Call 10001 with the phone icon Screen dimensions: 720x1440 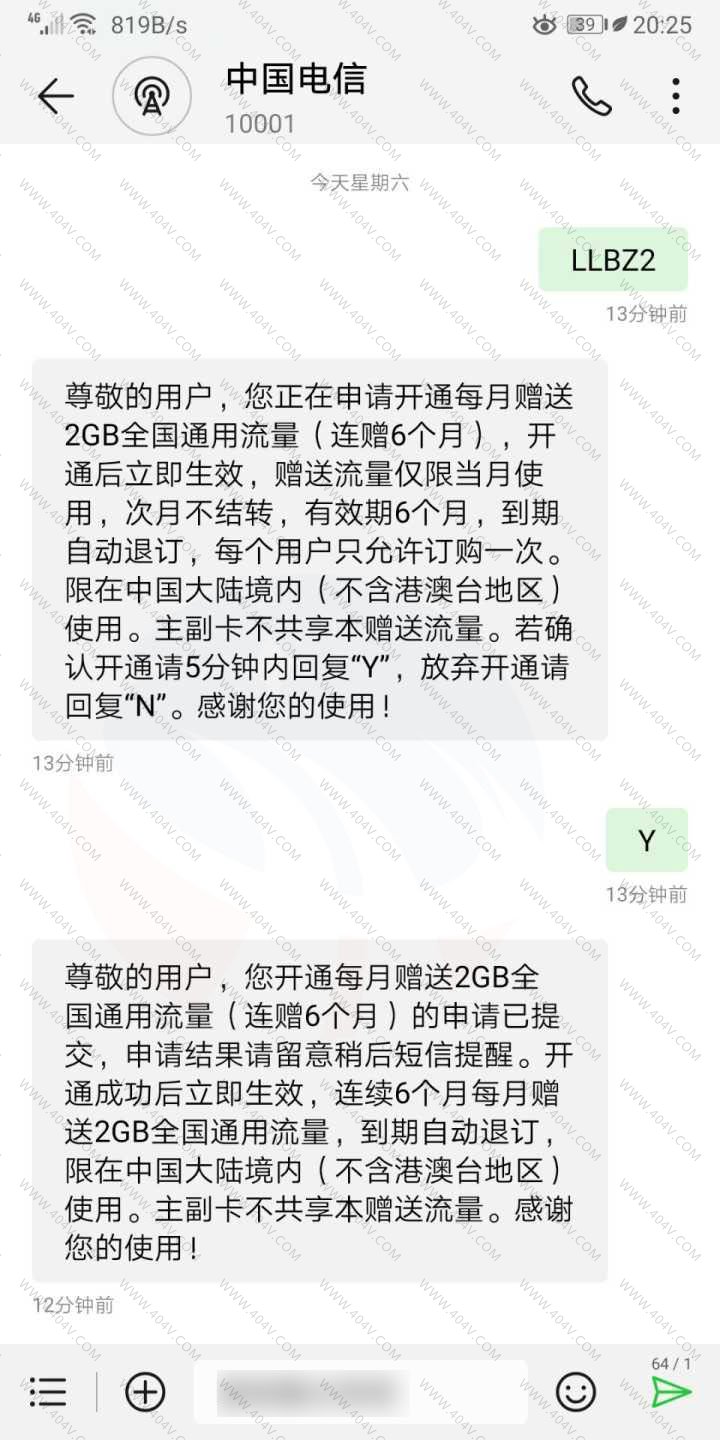[x=591, y=96]
